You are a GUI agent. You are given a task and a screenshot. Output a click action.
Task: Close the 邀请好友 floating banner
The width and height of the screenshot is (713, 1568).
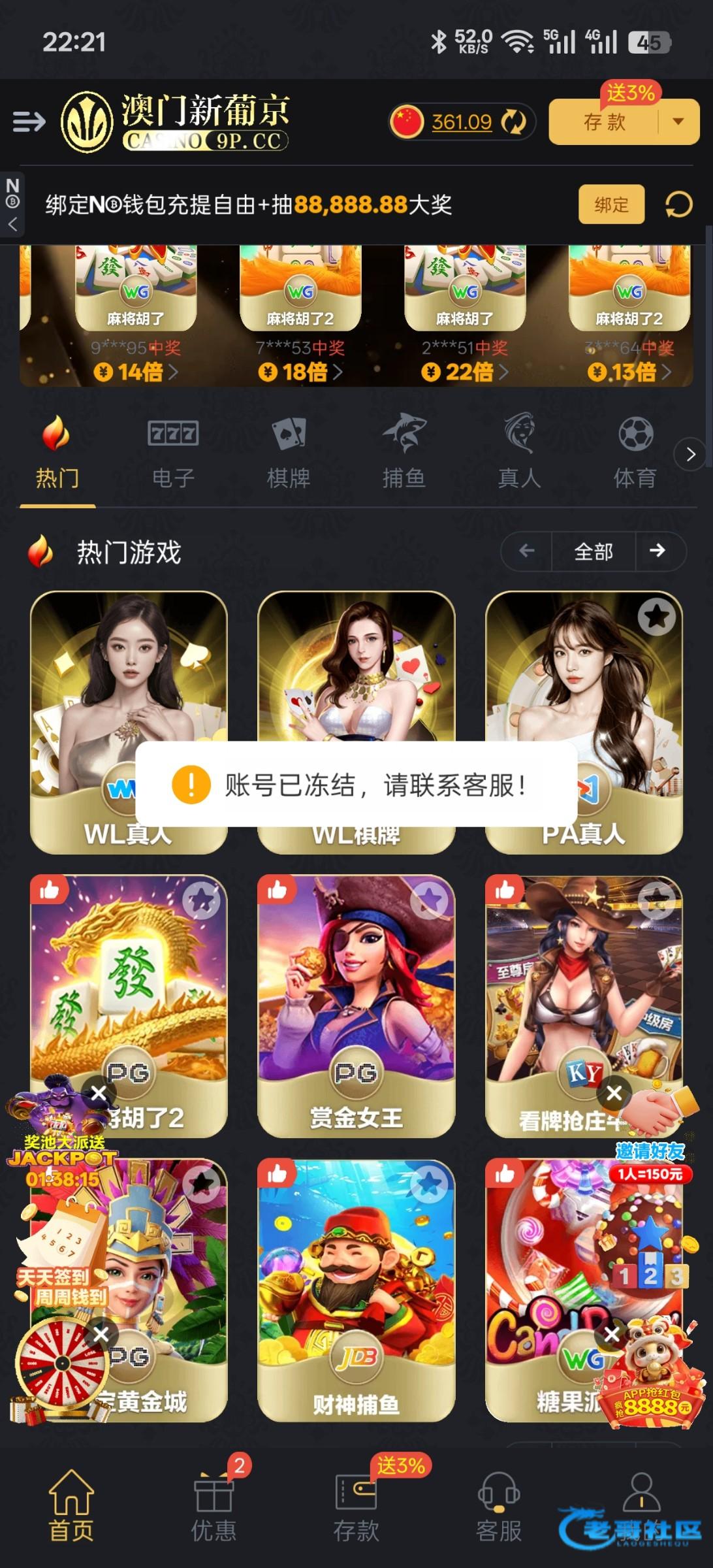coord(614,1093)
